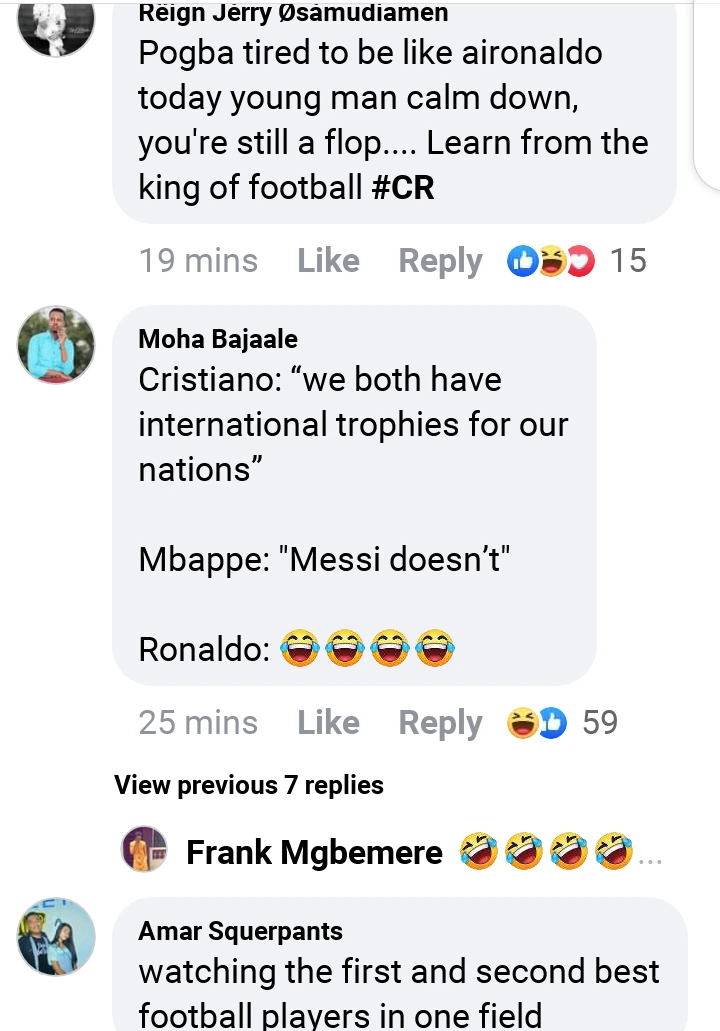Open the #CR hashtag
Image resolution: width=720 pixels, height=1031 pixels.
pyautogui.click(x=403, y=187)
